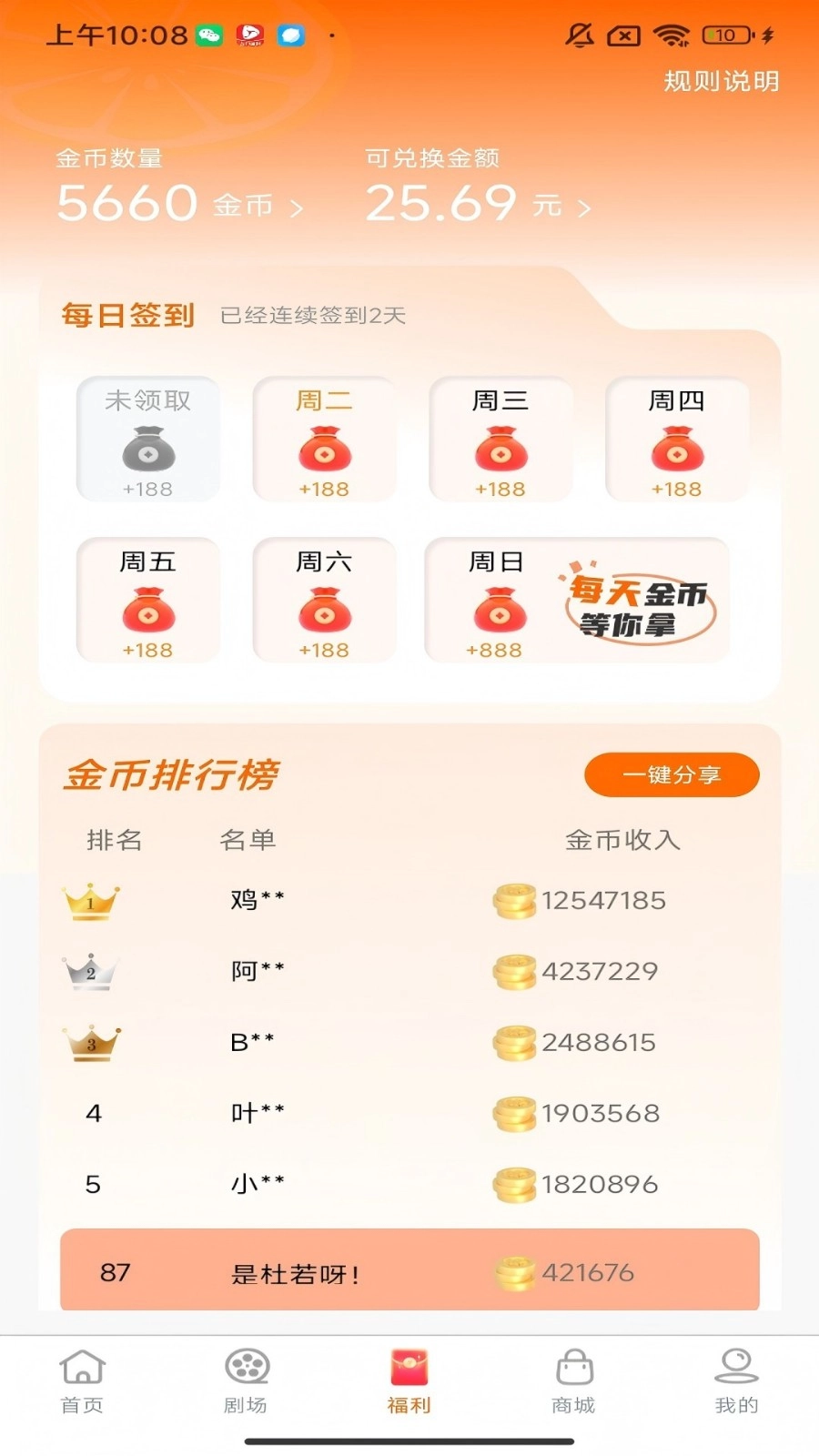Tap your highlighted rank 87 row 是杜若呀
819x1456 pixels.
tap(409, 1271)
